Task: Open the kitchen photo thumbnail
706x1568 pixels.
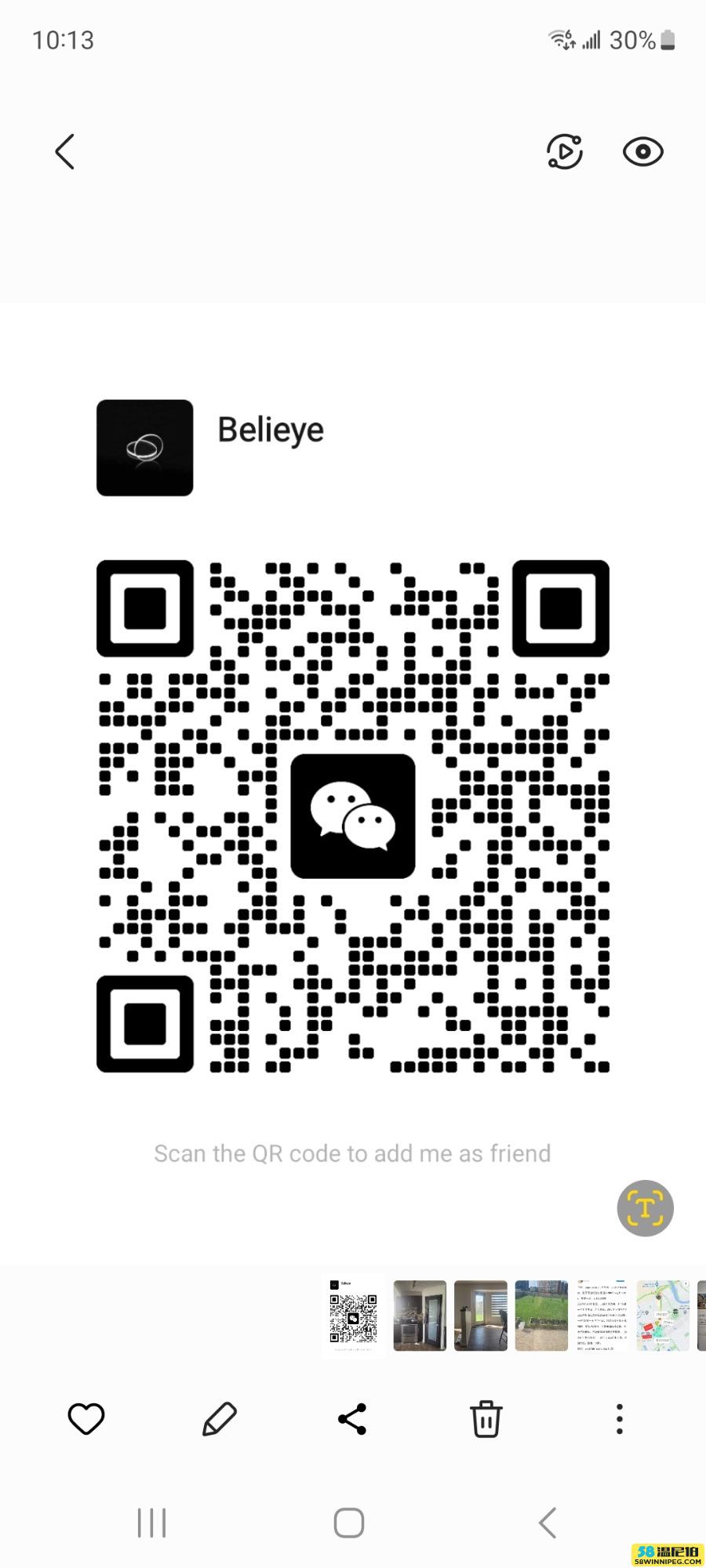Action: click(x=420, y=1316)
